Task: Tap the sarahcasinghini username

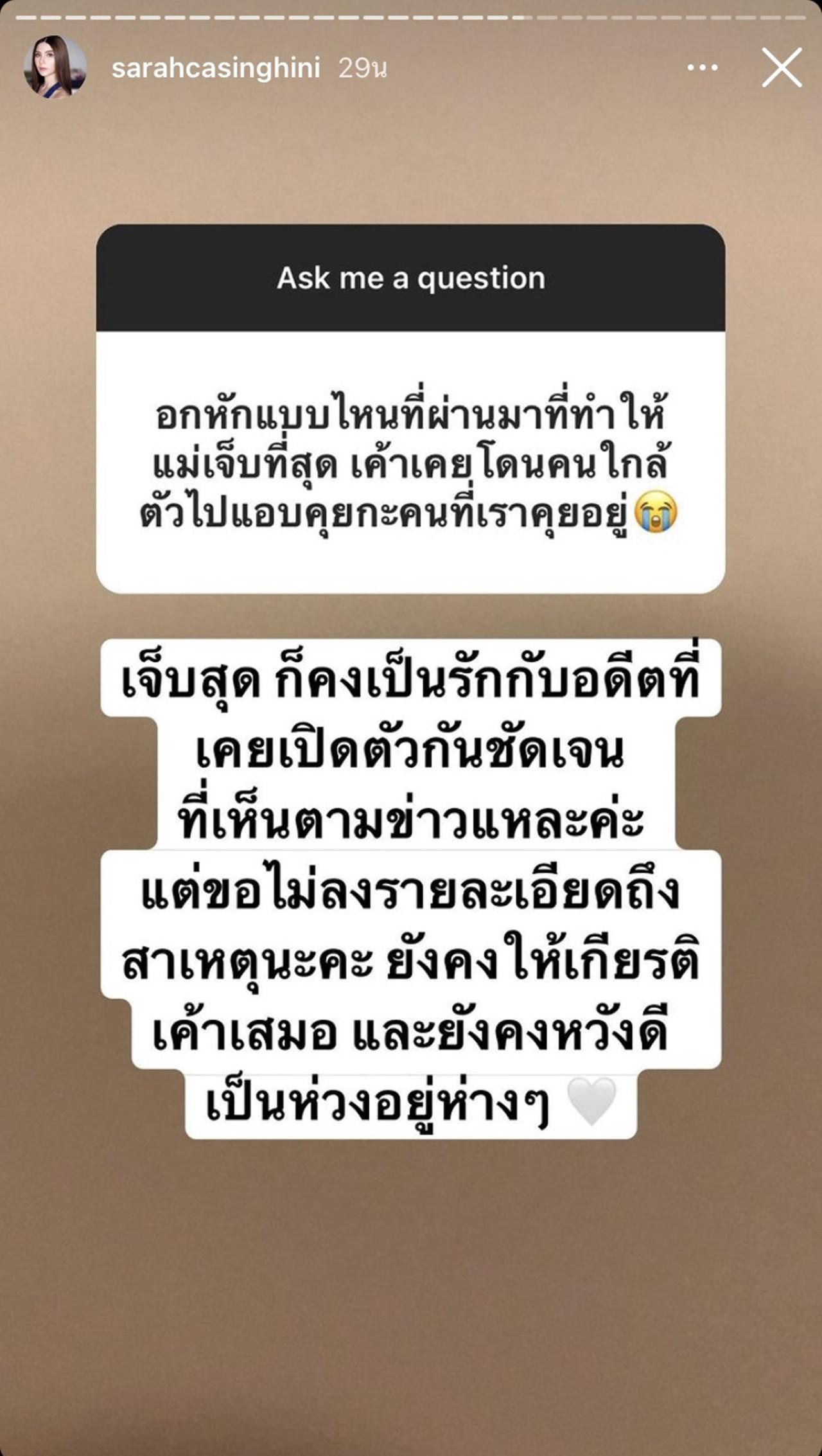Action: 216,68
